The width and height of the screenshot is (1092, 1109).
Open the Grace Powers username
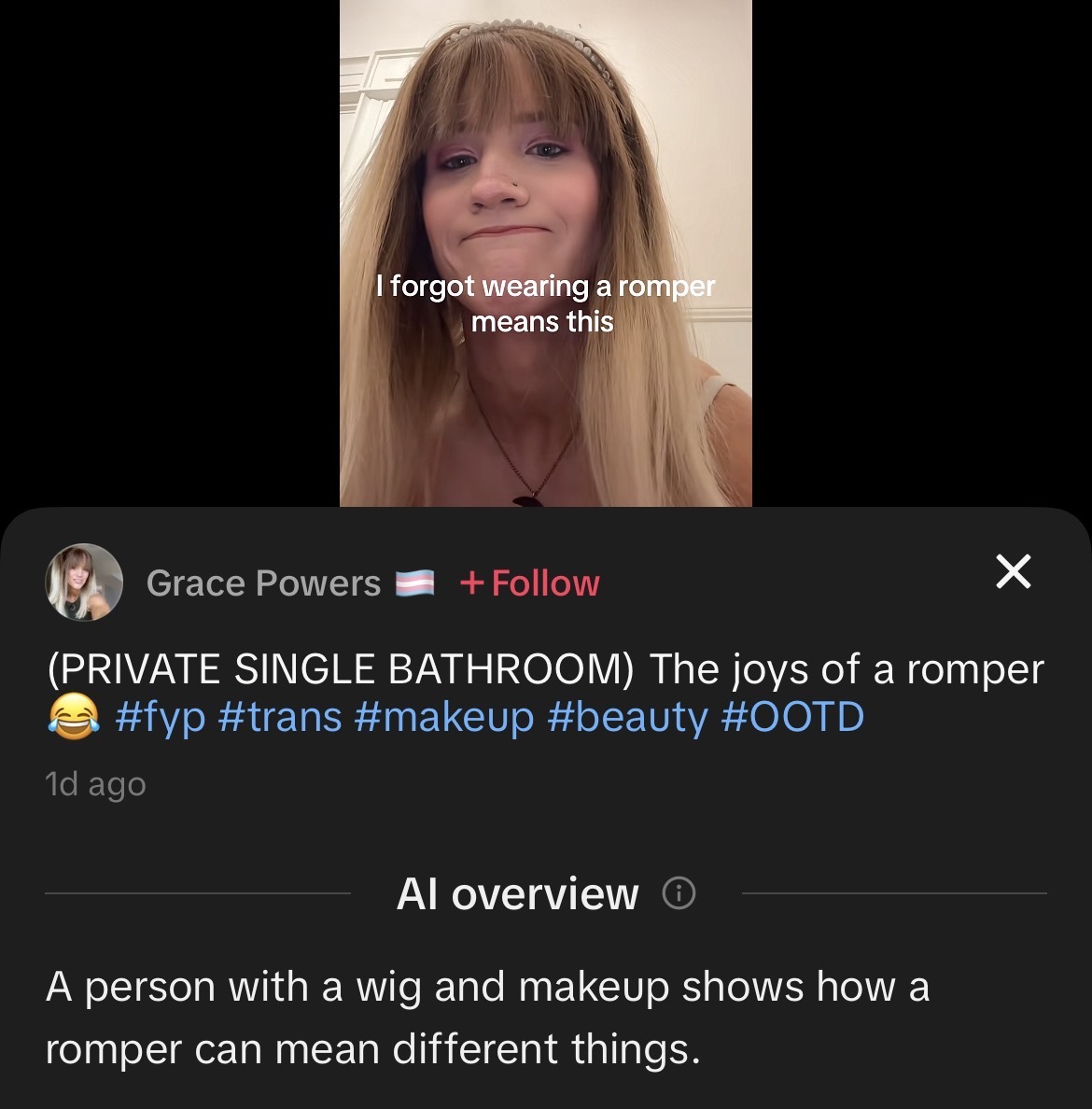(263, 583)
